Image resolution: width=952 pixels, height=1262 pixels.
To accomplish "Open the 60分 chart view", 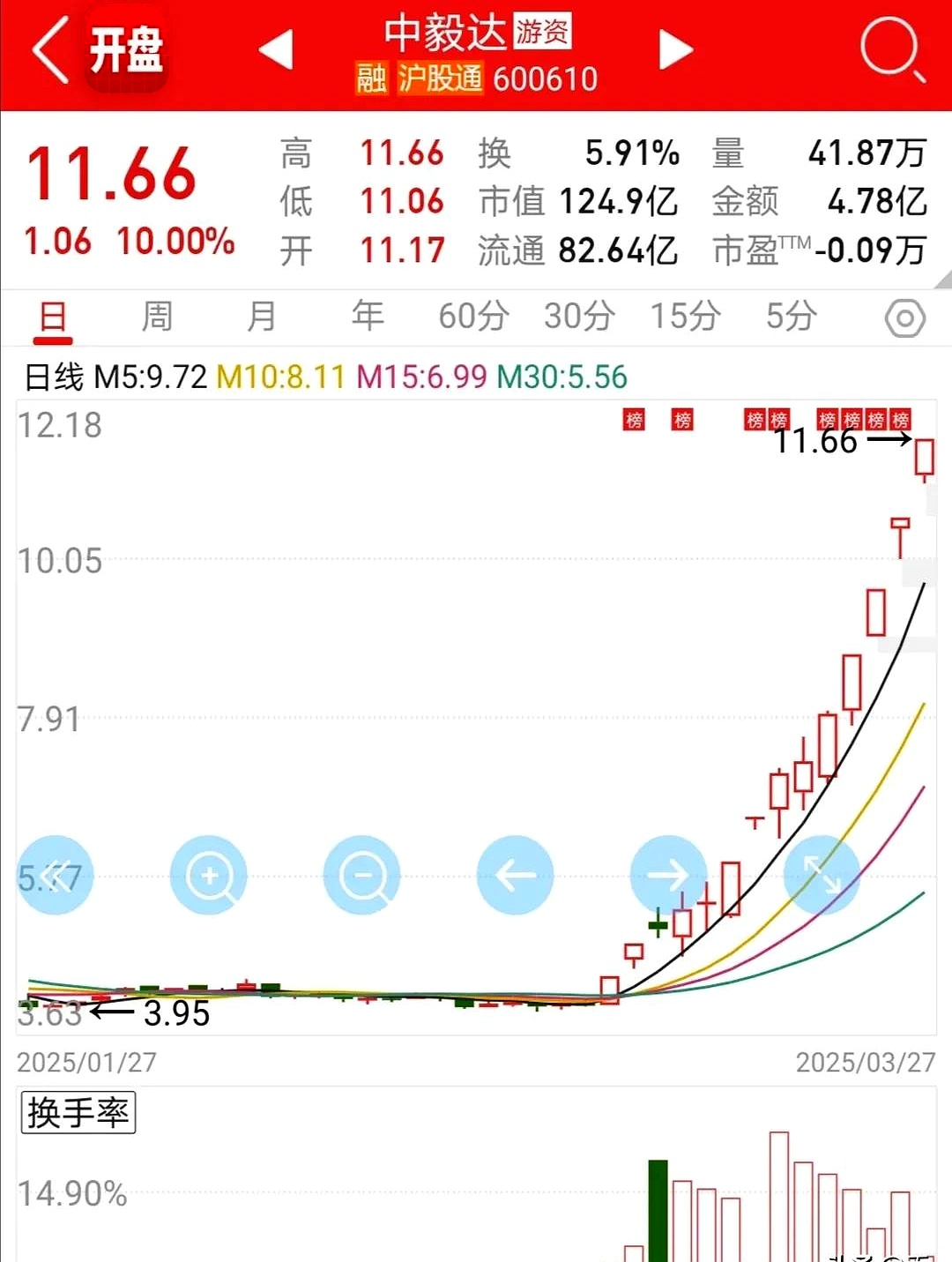I will click(x=472, y=317).
